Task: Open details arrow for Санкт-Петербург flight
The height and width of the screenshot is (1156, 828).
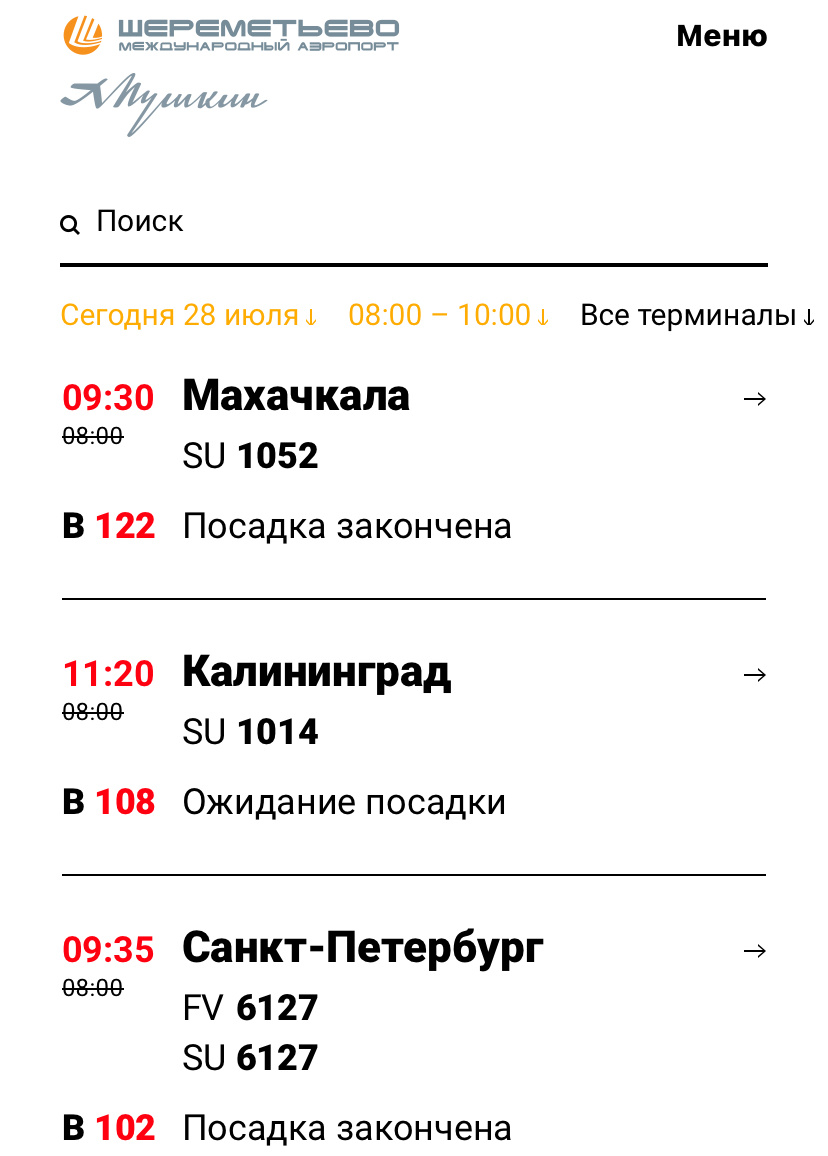Action: (753, 950)
